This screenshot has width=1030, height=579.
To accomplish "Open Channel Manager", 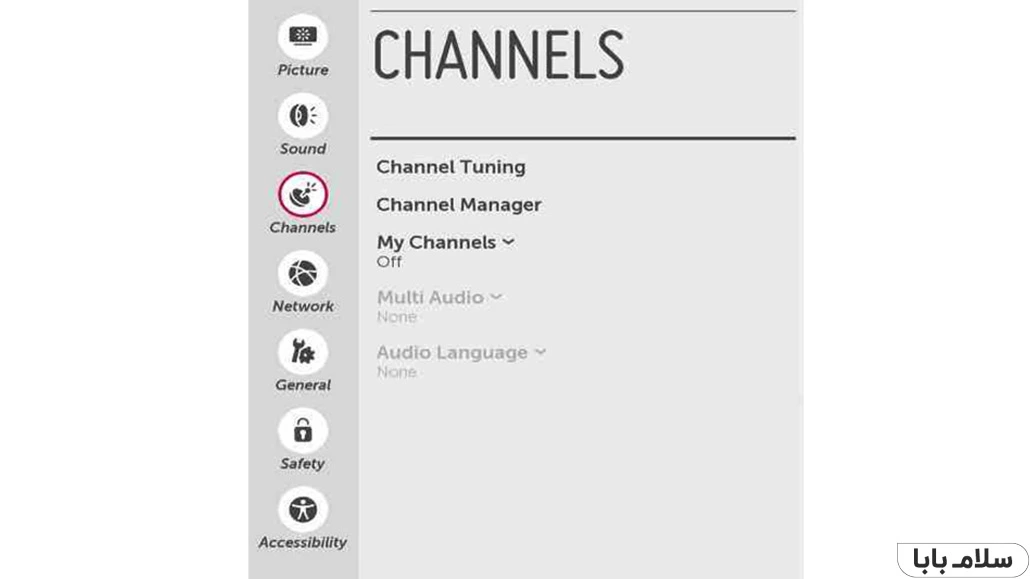I will [x=458, y=205].
